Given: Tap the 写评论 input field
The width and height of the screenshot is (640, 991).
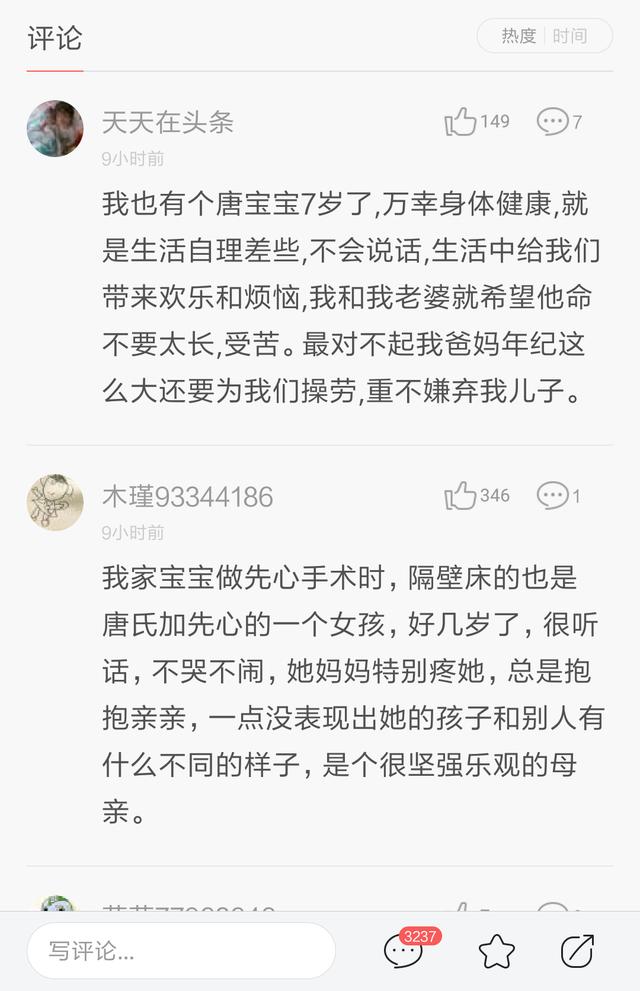Looking at the screenshot, I should tap(180, 950).
